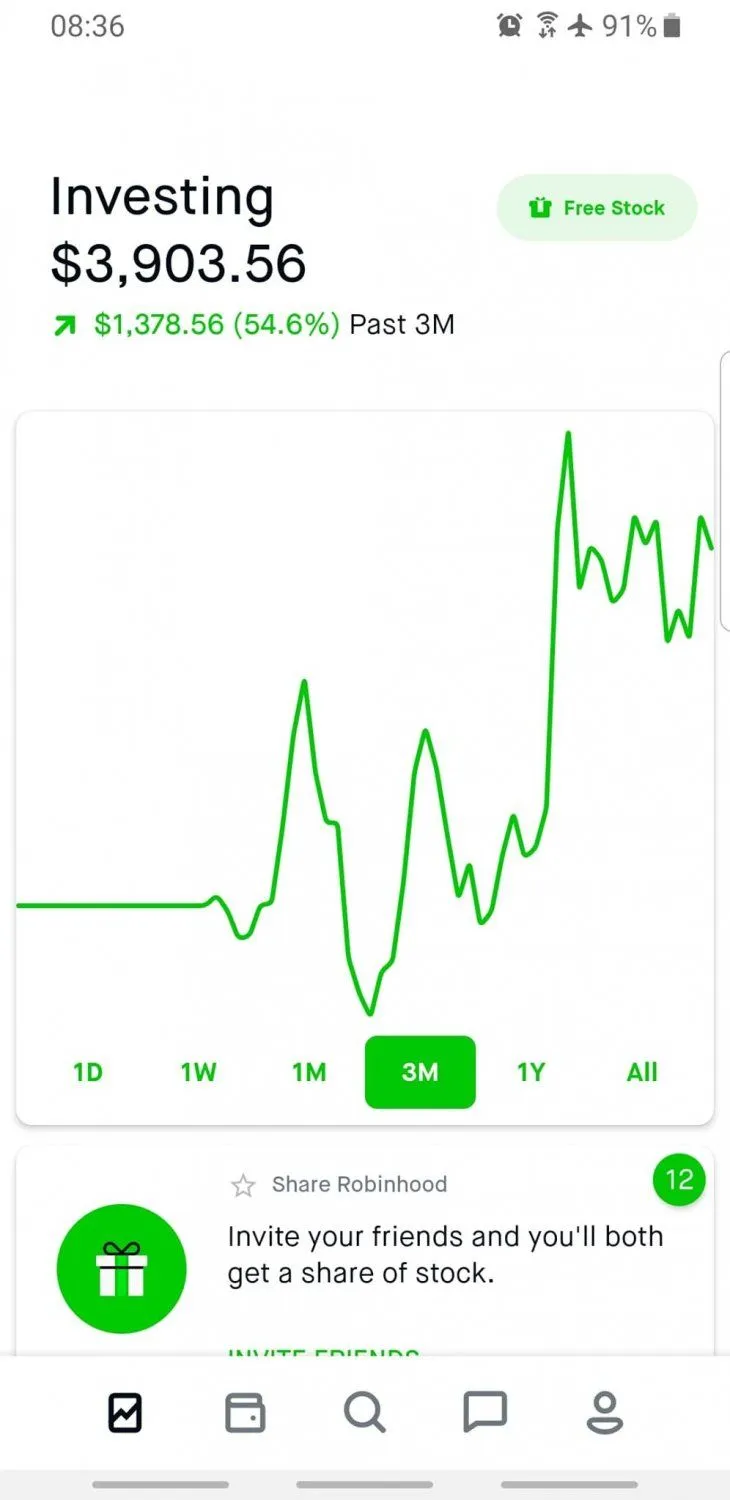Change chart range to 1Y
Viewport: 730px width, 1500px height.
[531, 1072]
